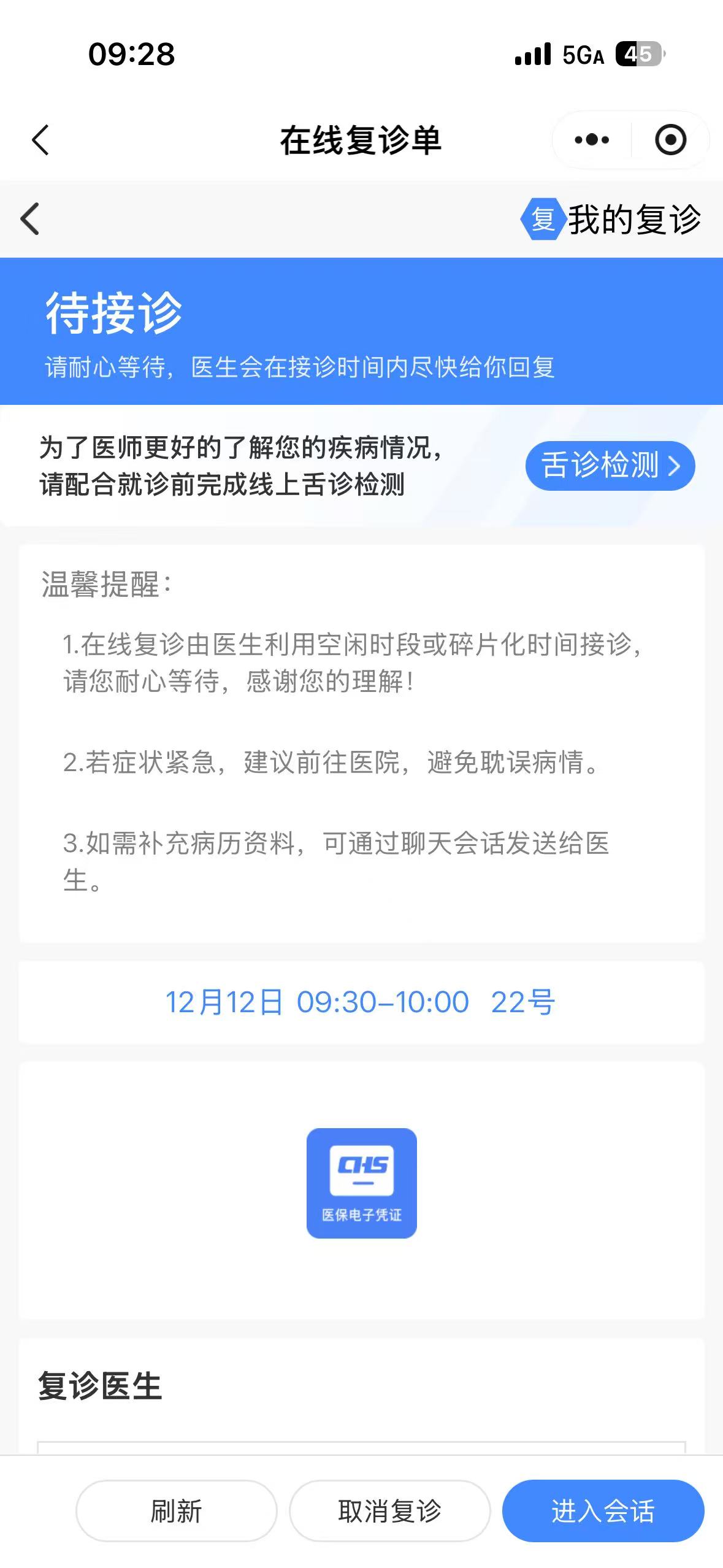The image size is (723, 1568).
Task: Open 我的复诊 list
Action: point(611,219)
